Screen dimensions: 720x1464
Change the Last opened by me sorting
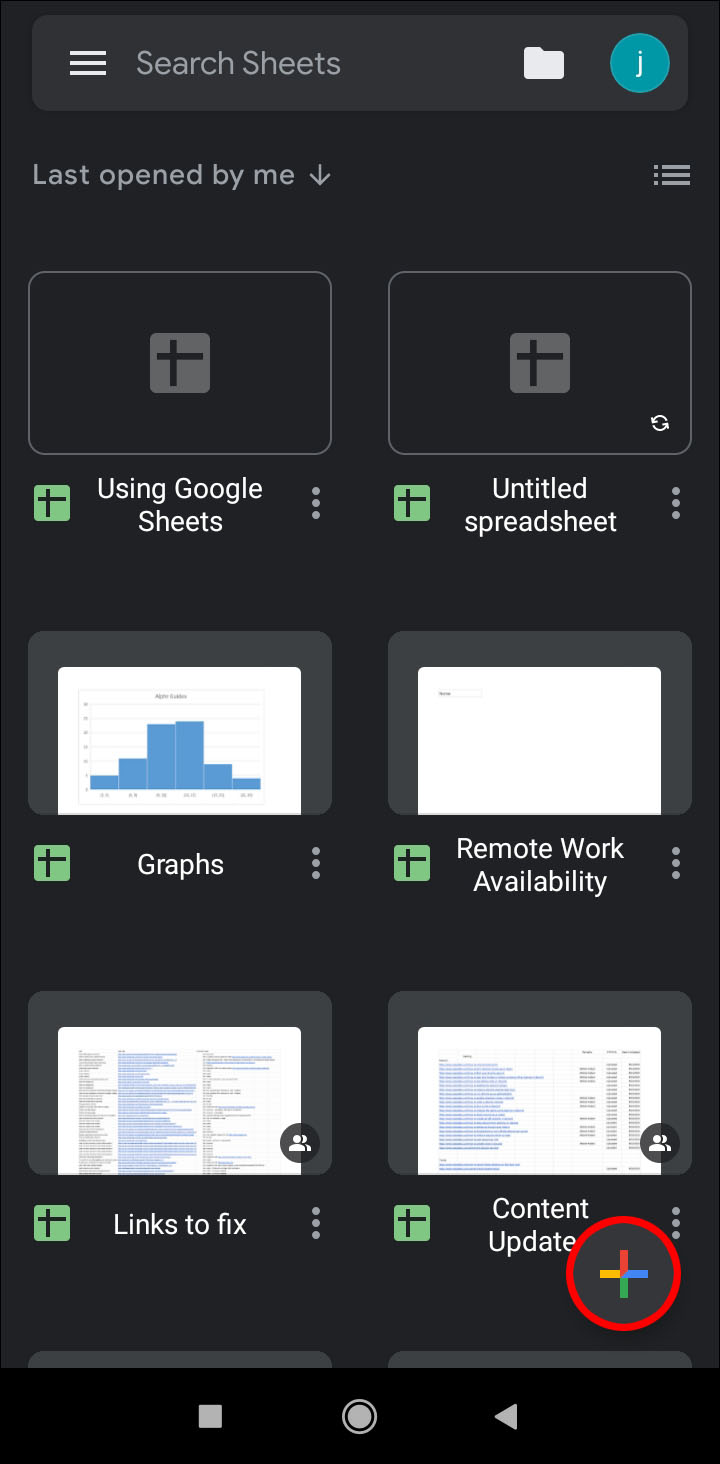click(181, 175)
